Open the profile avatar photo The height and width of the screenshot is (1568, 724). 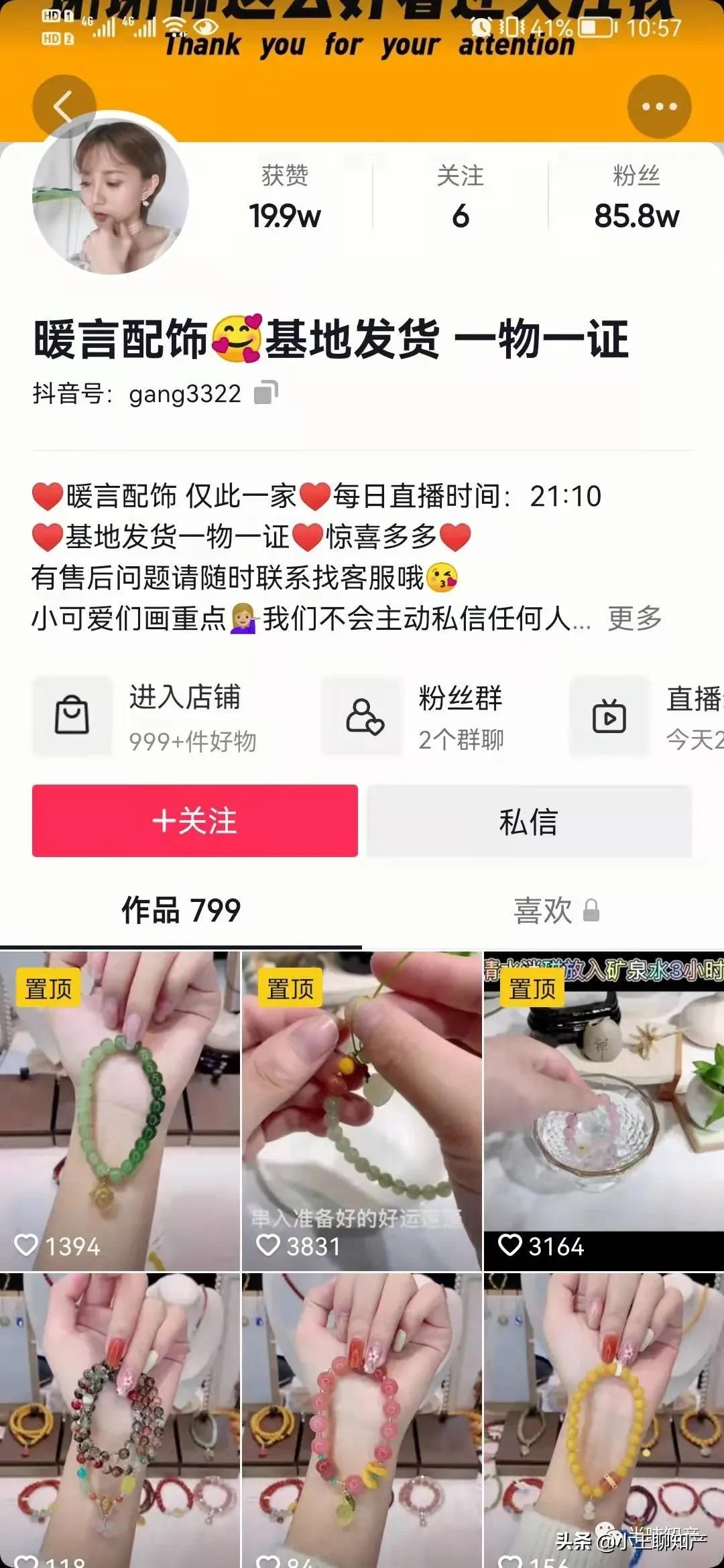click(111, 196)
